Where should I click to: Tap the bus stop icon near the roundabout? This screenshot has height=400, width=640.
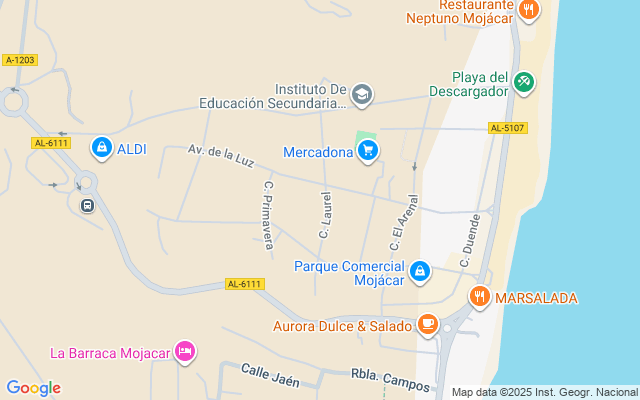click(87, 205)
